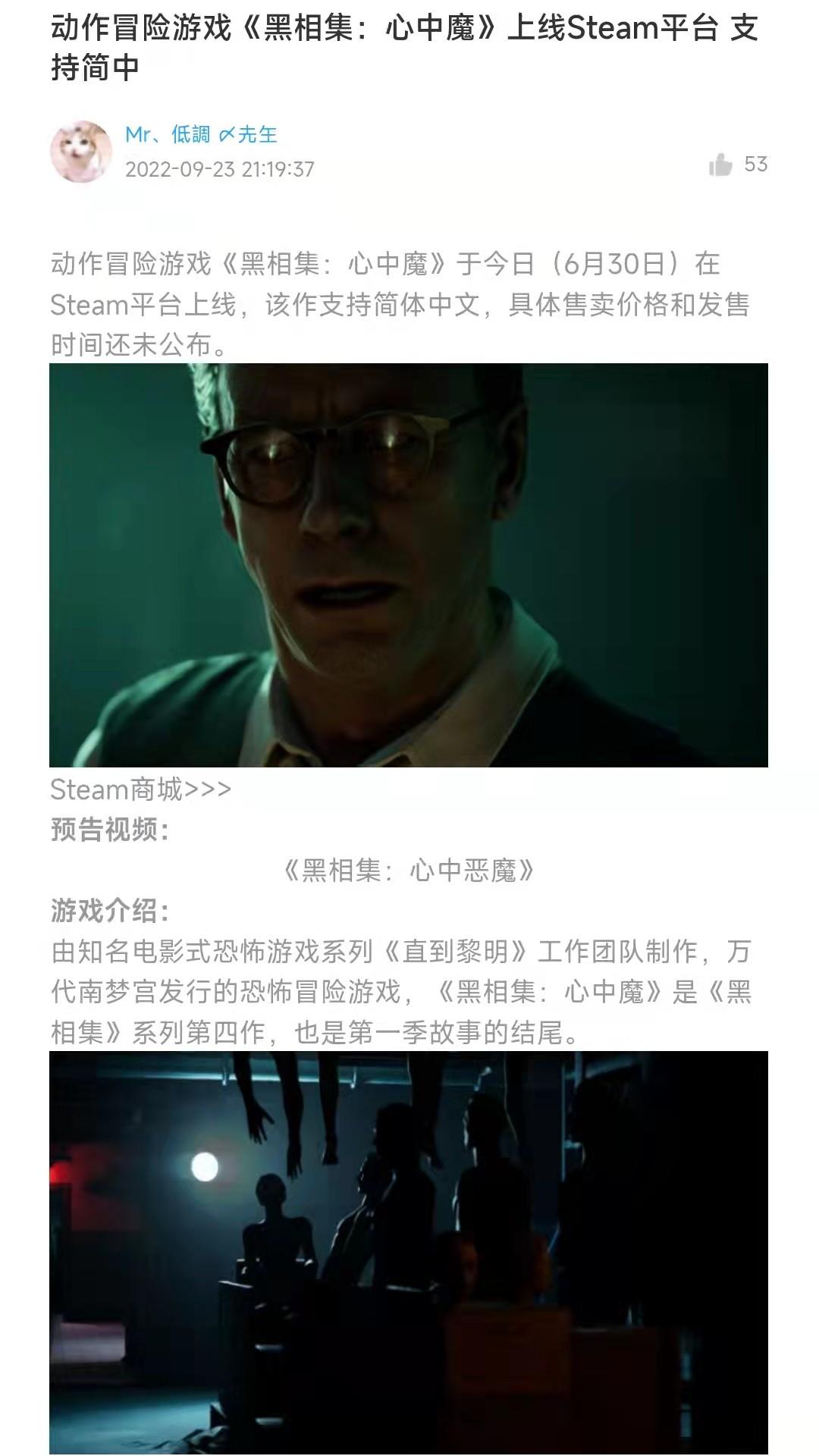Open author name Mr、低調 profile
819x1456 pixels.
(x=201, y=134)
